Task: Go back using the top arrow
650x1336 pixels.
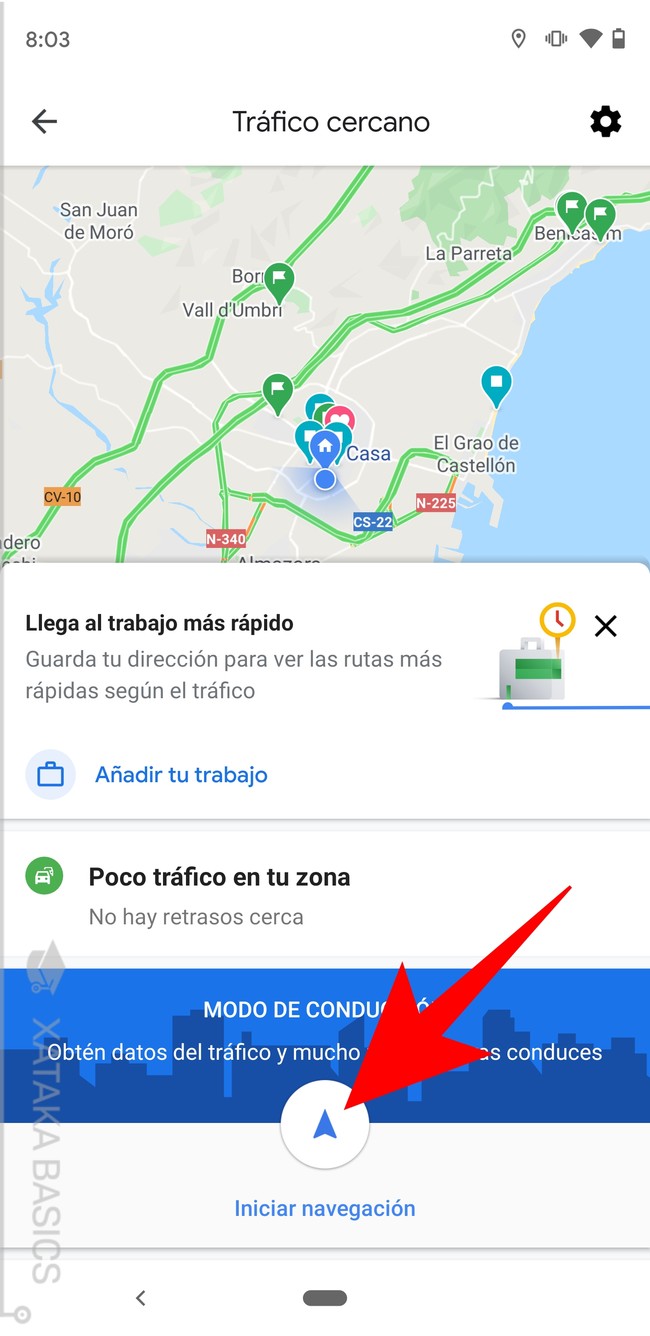Action: pos(45,122)
